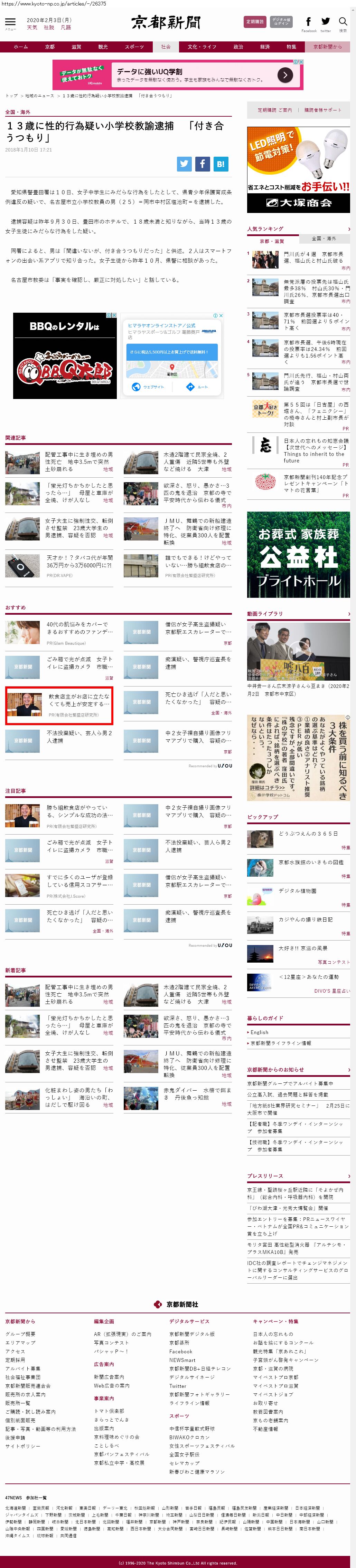The height and width of the screenshot is (1568, 356).
Task: Open the English link in 暮らしのガイド
Action: point(259,1032)
